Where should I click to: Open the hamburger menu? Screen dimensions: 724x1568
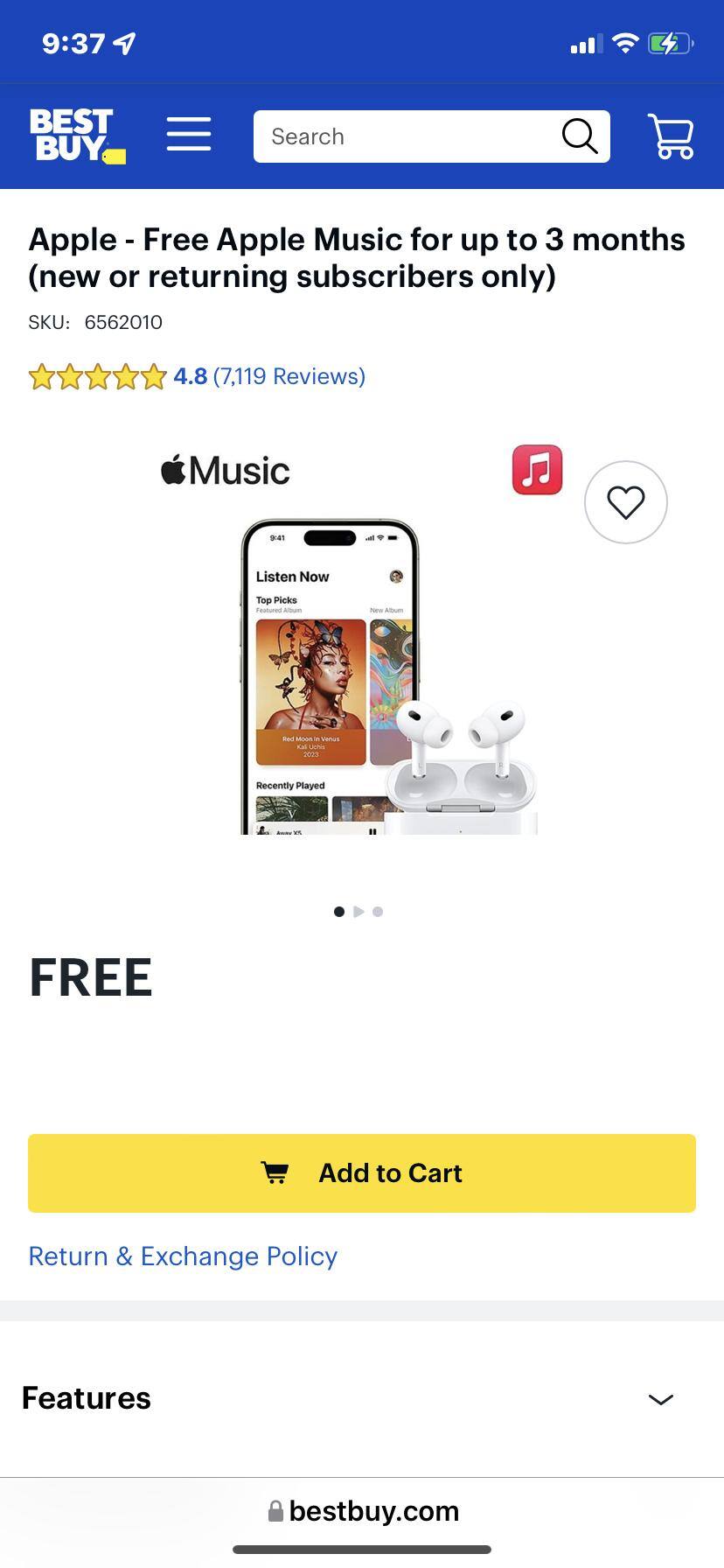click(189, 135)
